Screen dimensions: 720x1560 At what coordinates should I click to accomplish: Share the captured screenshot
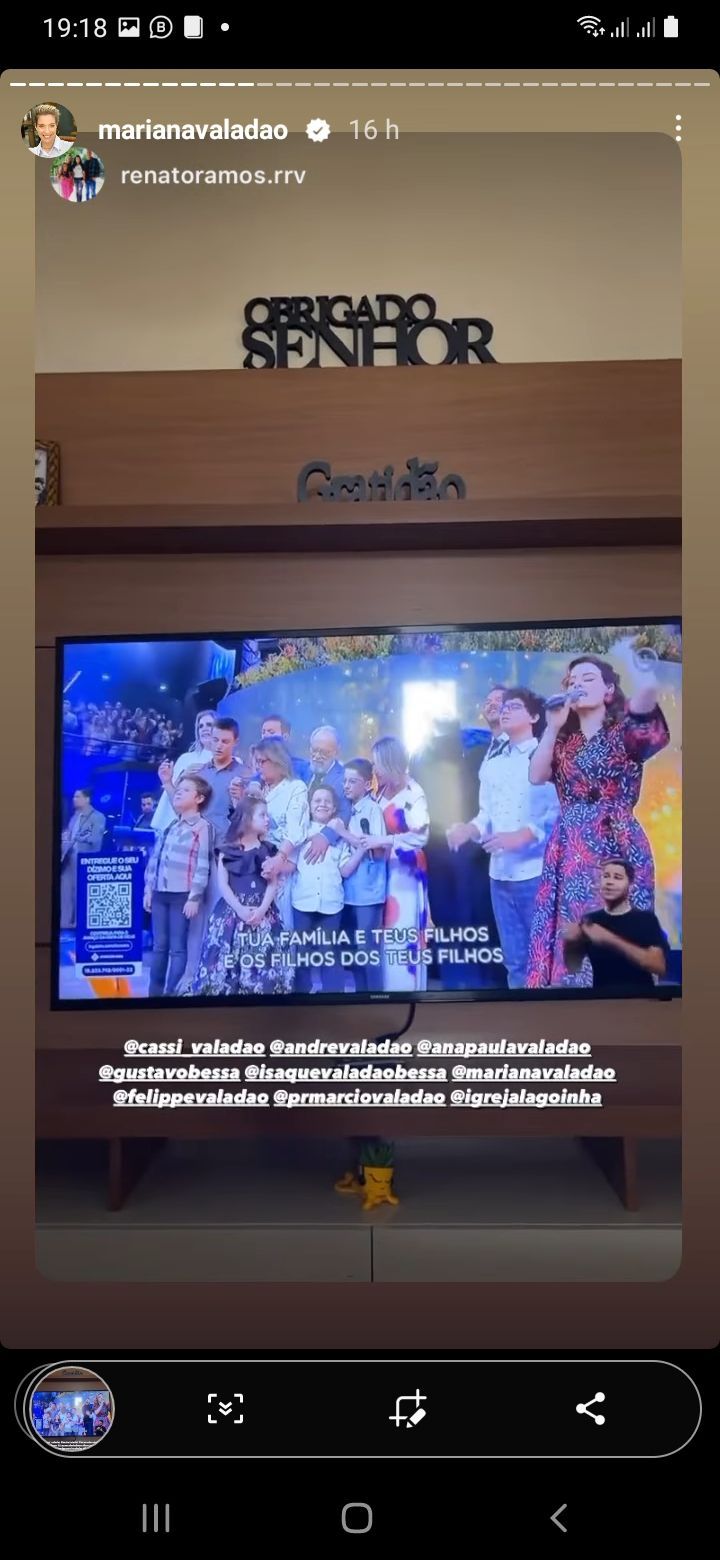pos(590,1408)
